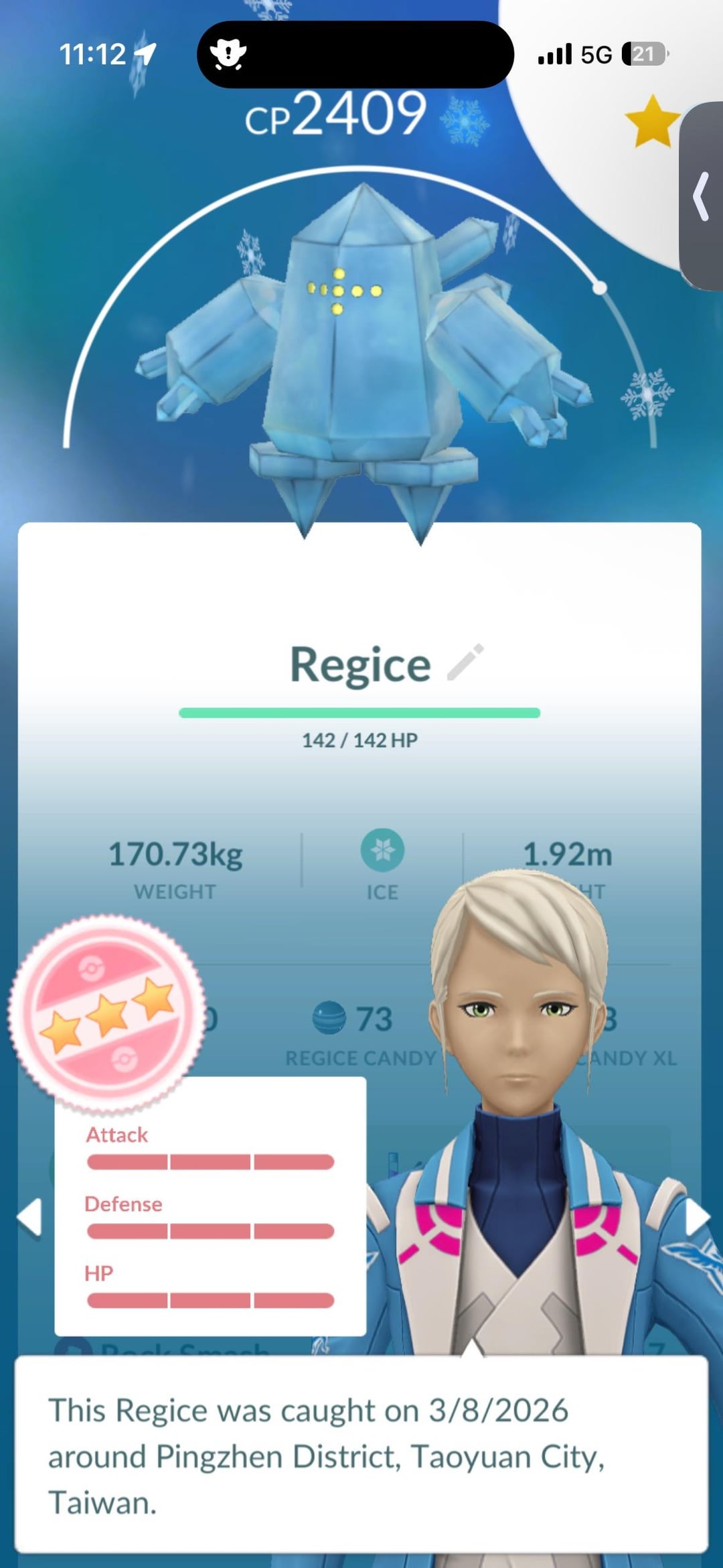Viewport: 723px width, 1568px height.
Task: Go to the next Pokémon with right arrow
Action: point(697,1216)
